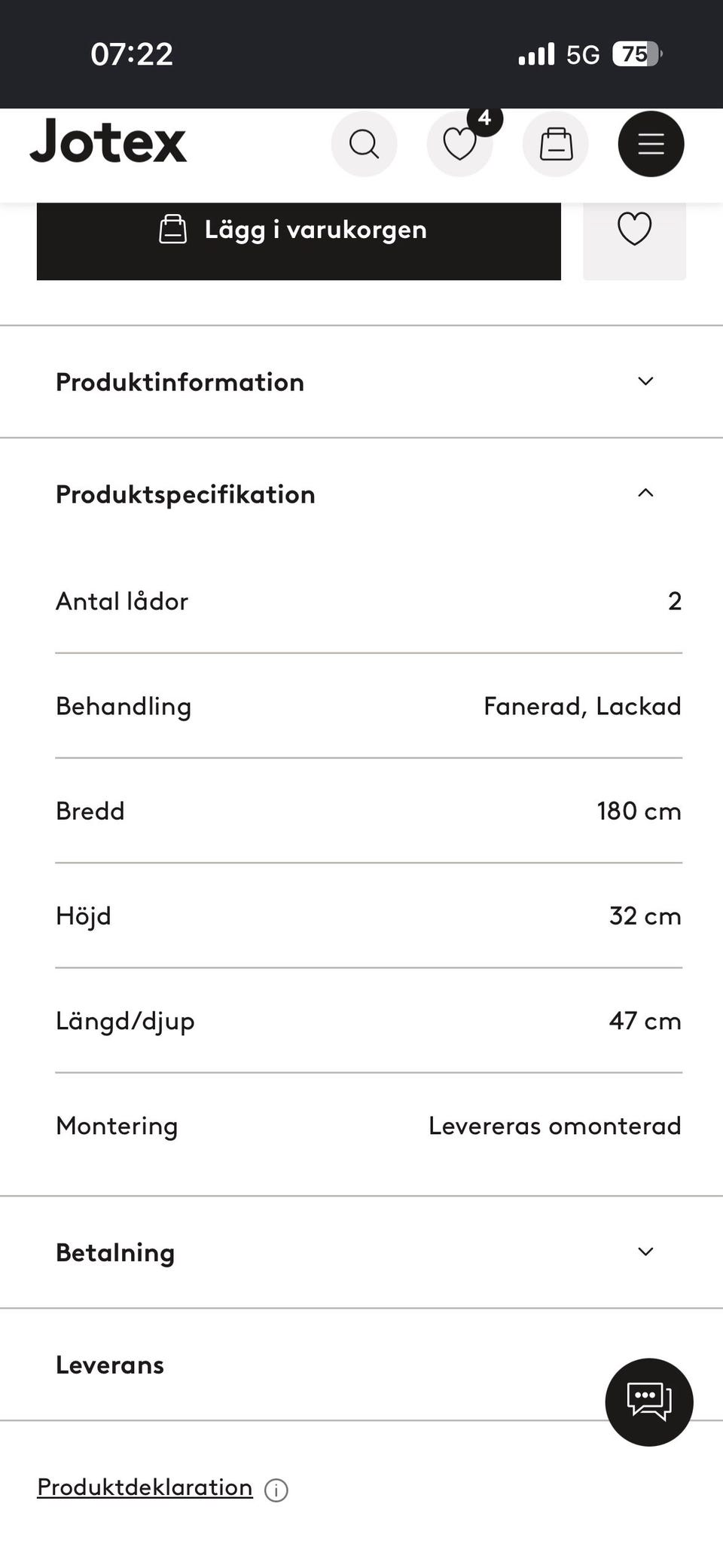Collapse the Produktspecifikation section
The width and height of the screenshot is (723, 1568).
pos(361,494)
